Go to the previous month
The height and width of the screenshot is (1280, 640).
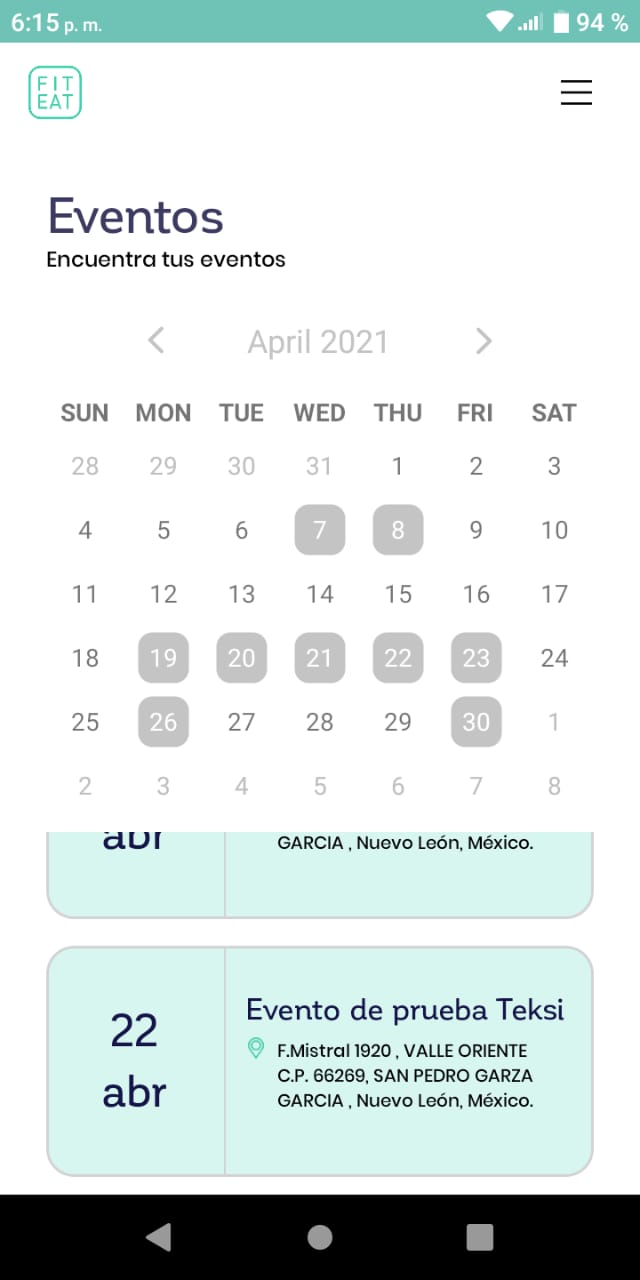click(x=156, y=341)
